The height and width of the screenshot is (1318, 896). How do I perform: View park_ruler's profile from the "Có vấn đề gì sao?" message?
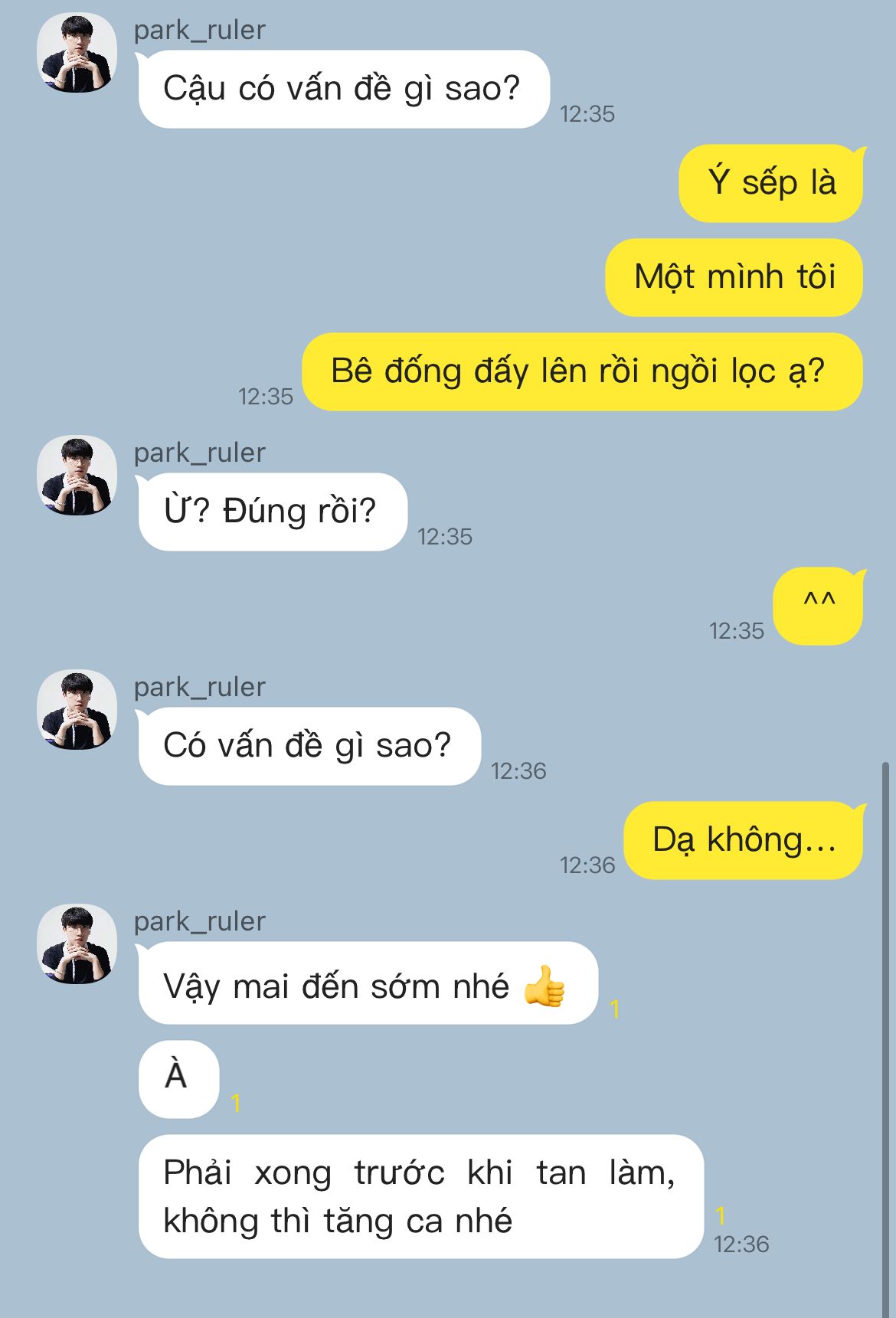77,710
